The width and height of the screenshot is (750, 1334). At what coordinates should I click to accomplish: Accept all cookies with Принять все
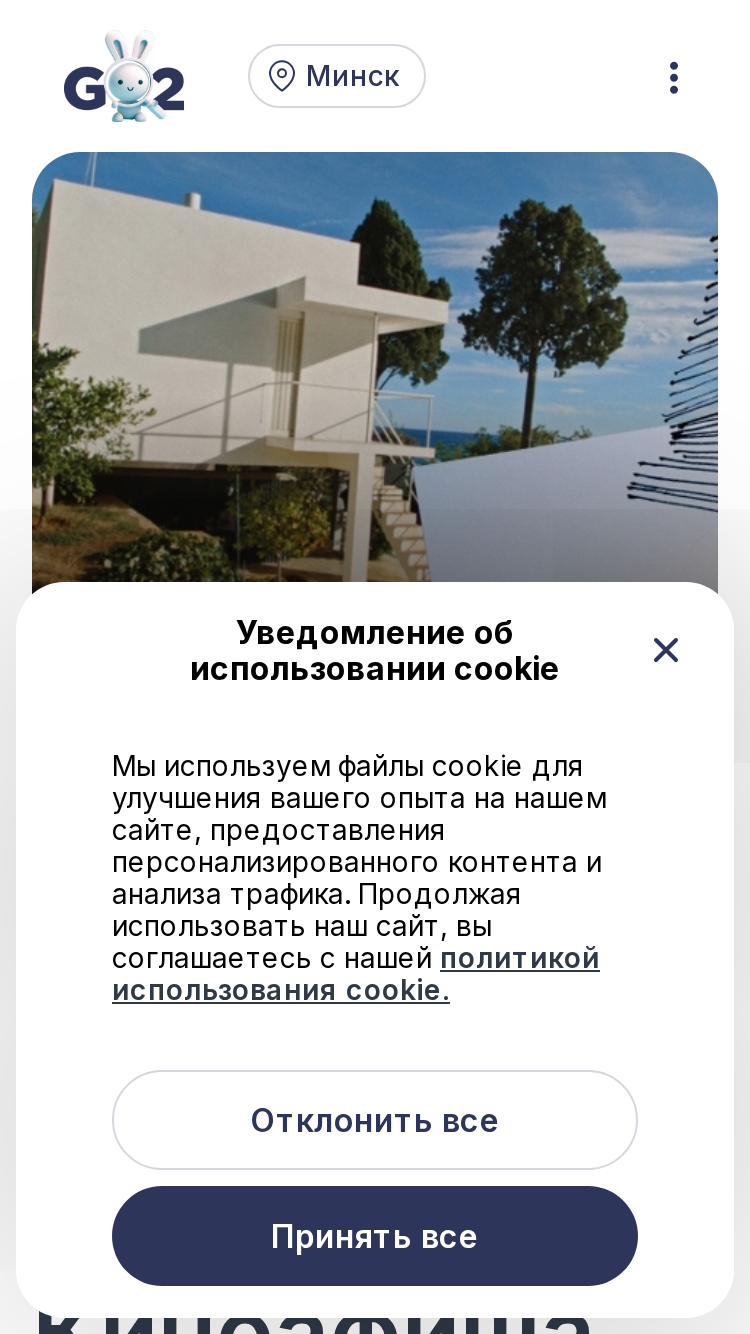pos(375,1236)
